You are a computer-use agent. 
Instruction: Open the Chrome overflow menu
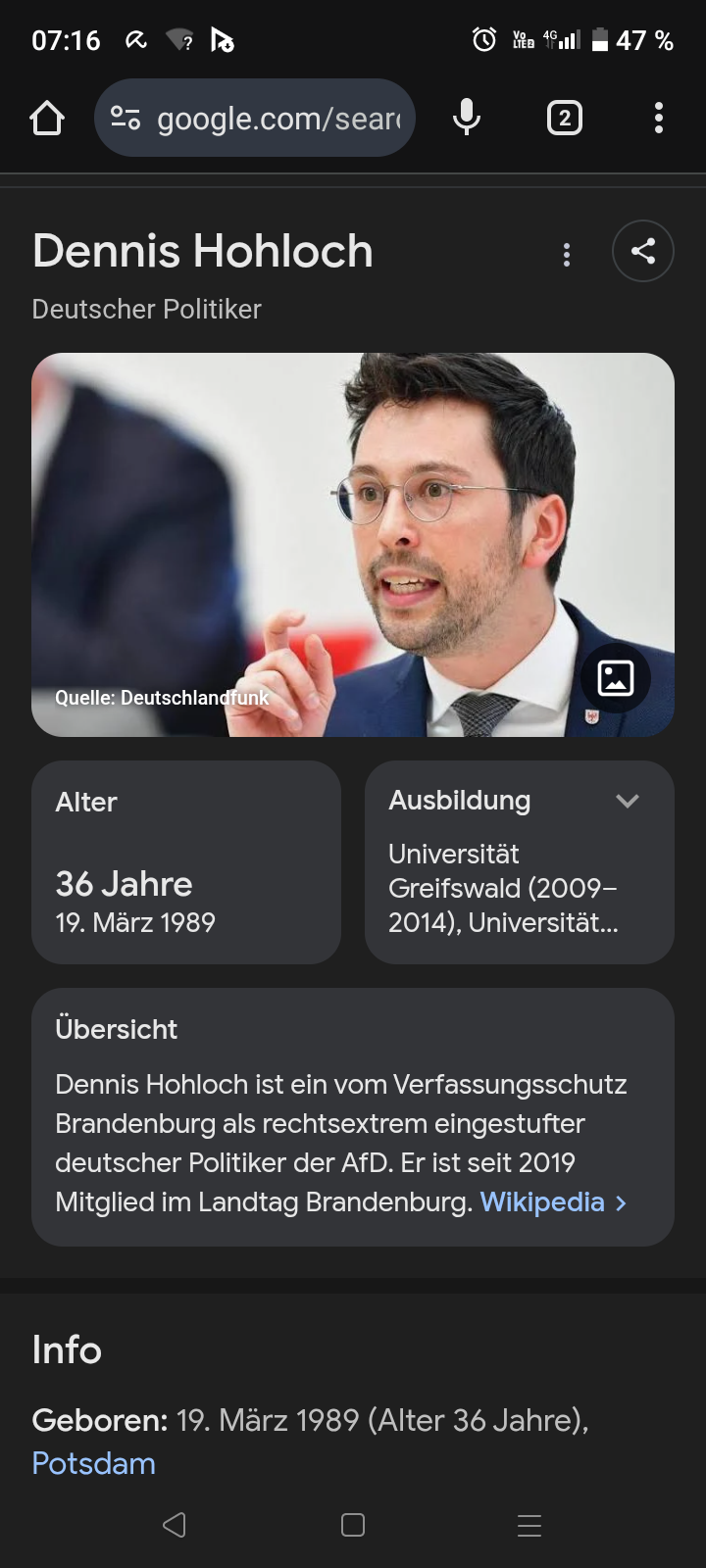tap(659, 119)
